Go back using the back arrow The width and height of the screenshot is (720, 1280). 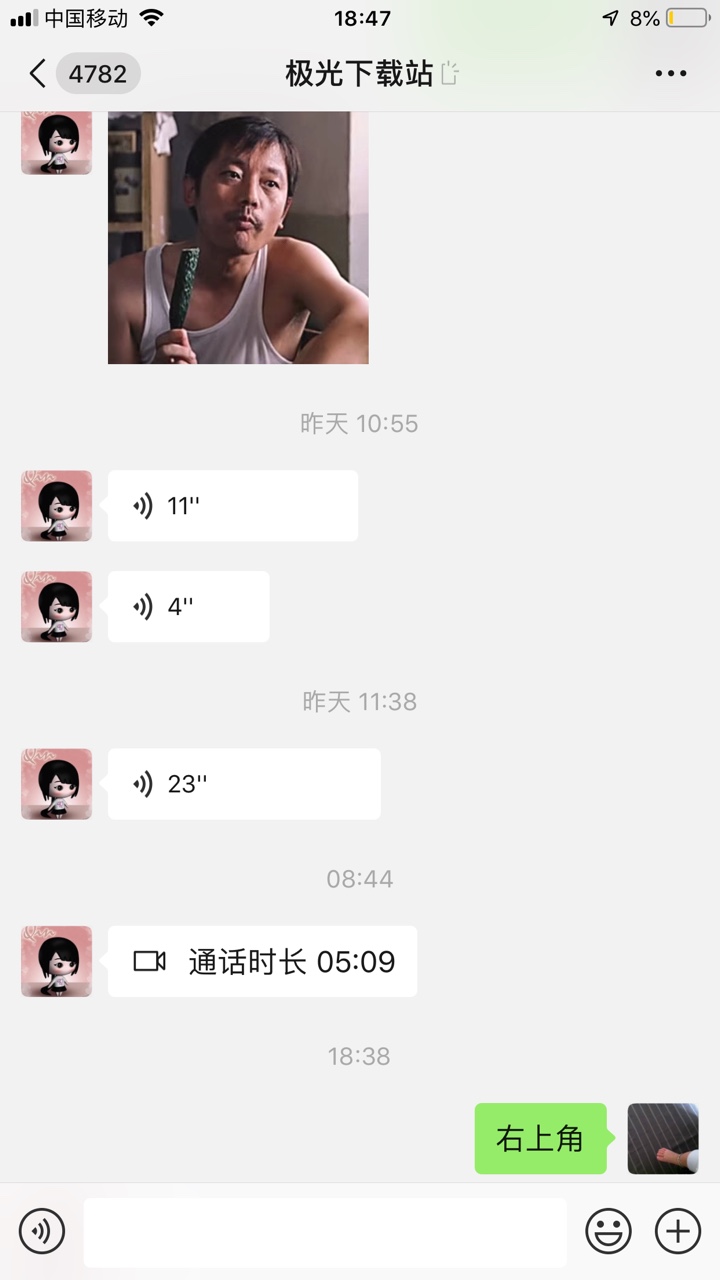pyautogui.click(x=36, y=73)
